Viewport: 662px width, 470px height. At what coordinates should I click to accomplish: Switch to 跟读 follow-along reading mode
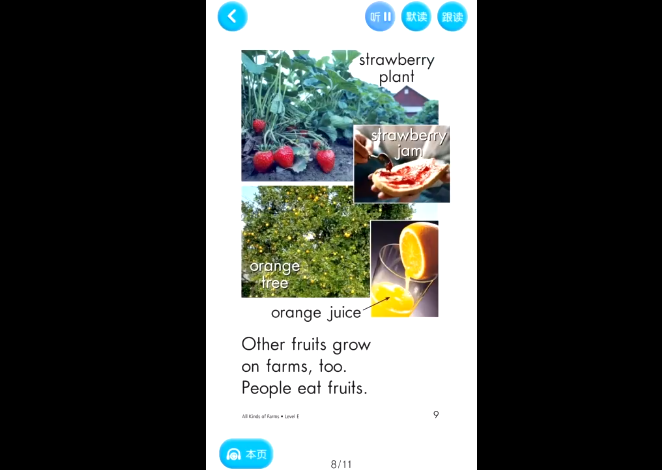pos(452,16)
